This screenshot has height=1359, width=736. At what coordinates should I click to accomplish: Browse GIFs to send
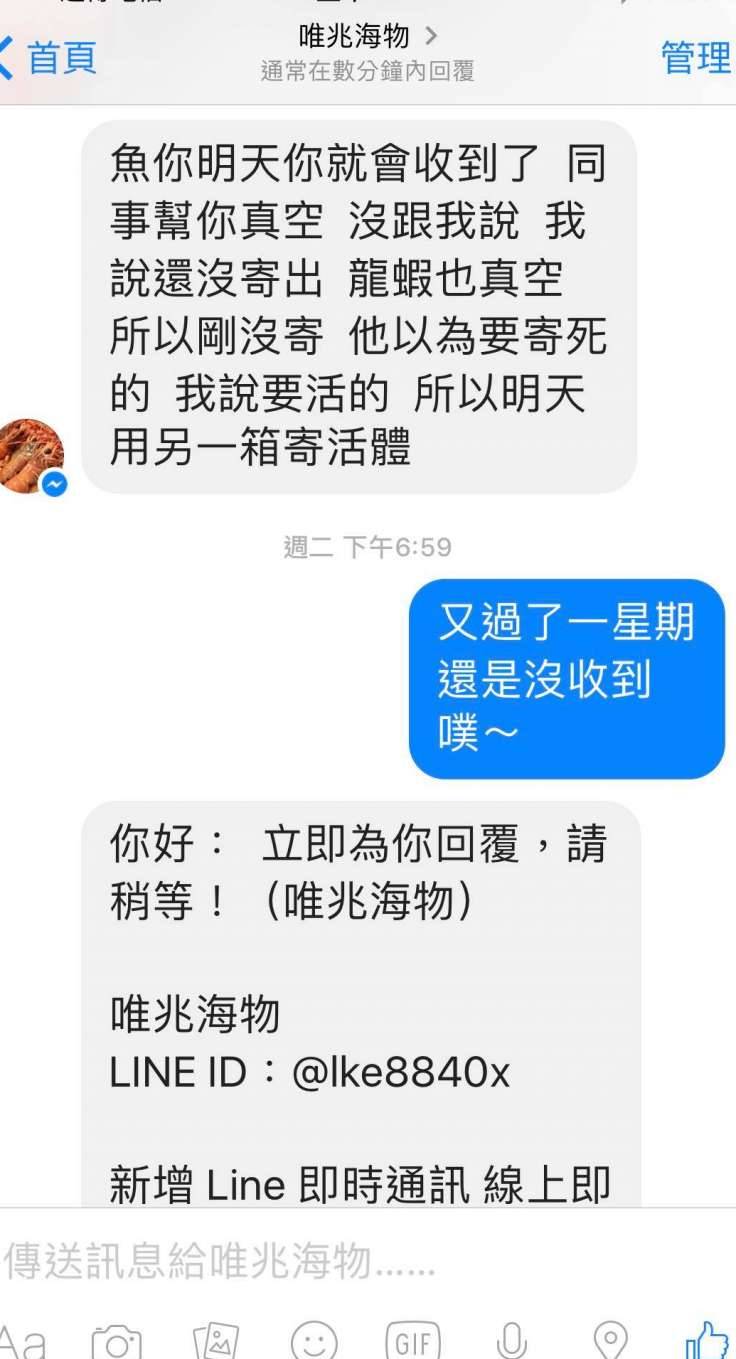click(x=413, y=1340)
